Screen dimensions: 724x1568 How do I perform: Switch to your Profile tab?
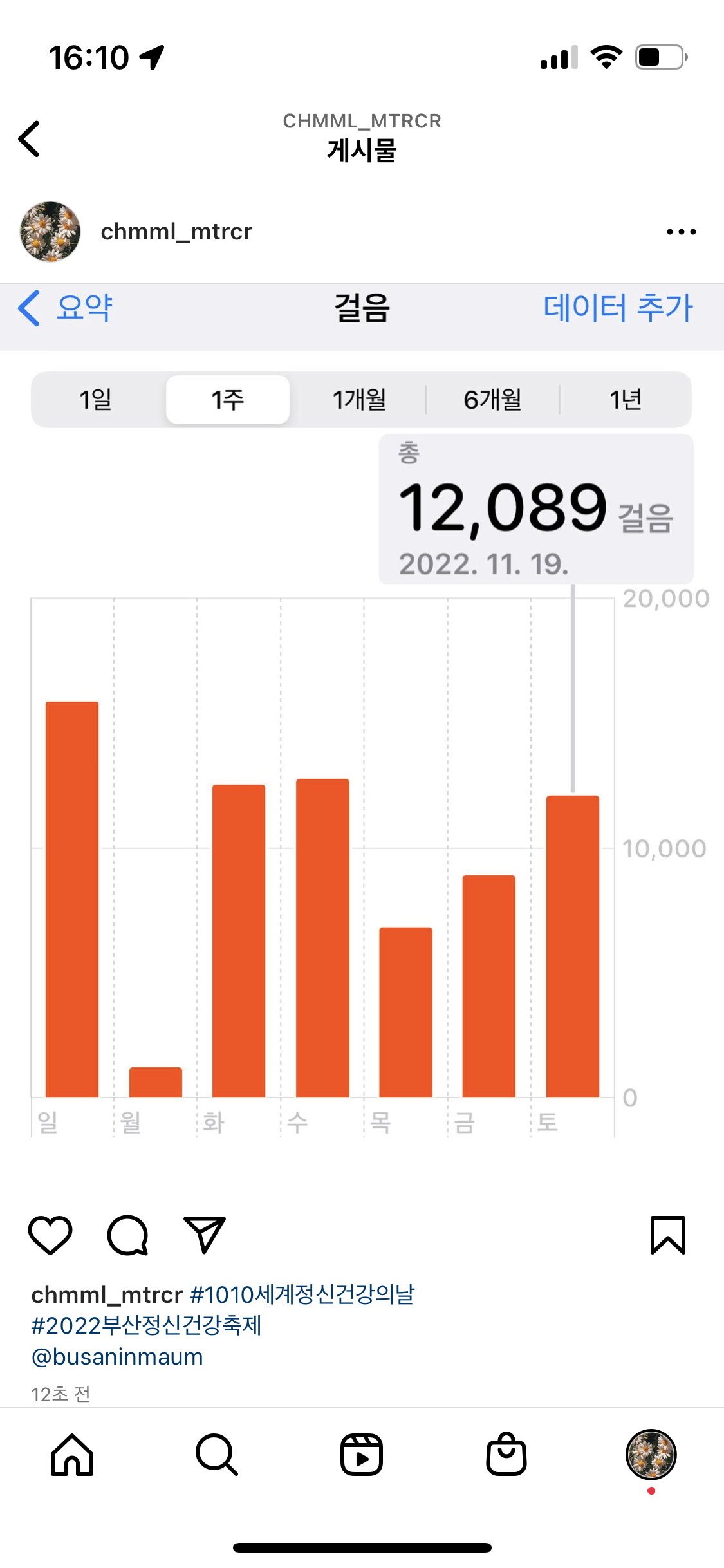(651, 1455)
